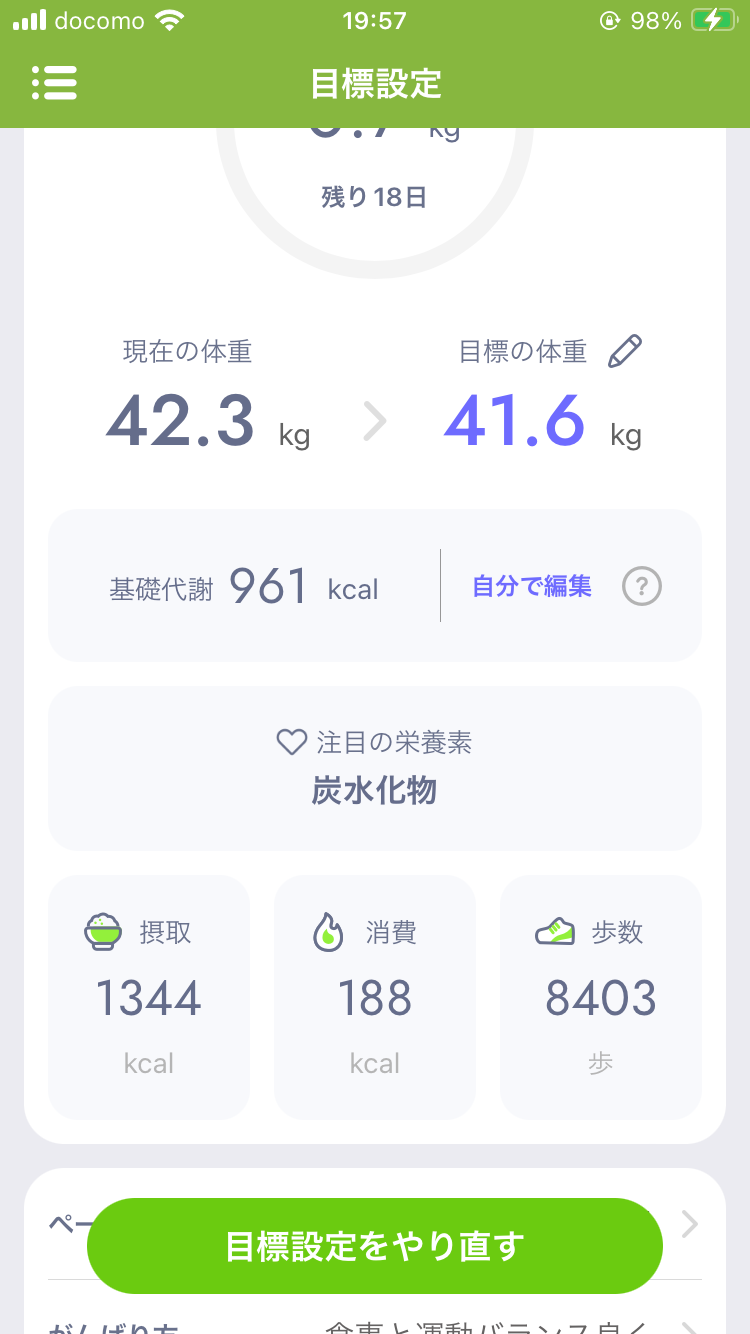Viewport: 750px width, 1334px height.
Task: Edit the target weight with the pencil icon
Action: (625, 352)
